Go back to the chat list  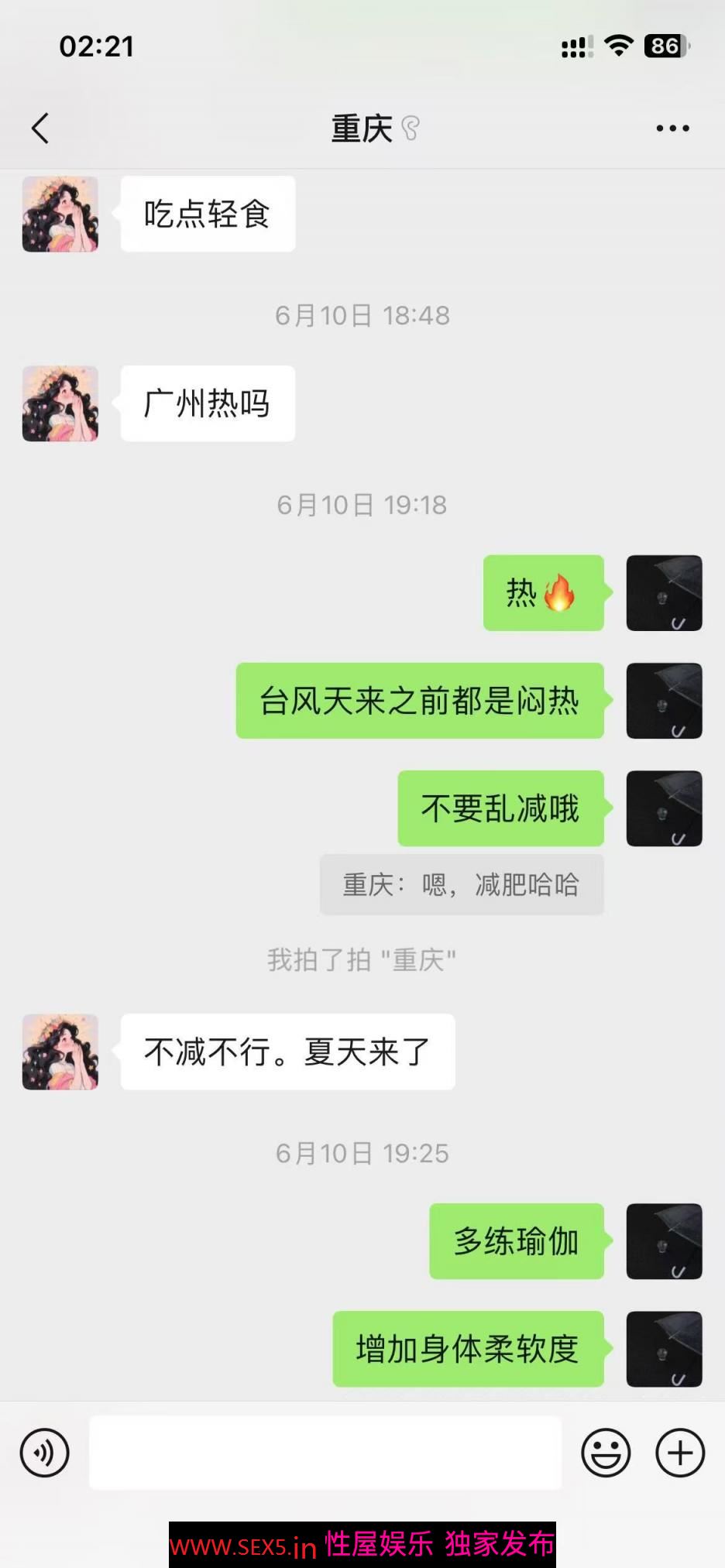pyautogui.click(x=40, y=129)
